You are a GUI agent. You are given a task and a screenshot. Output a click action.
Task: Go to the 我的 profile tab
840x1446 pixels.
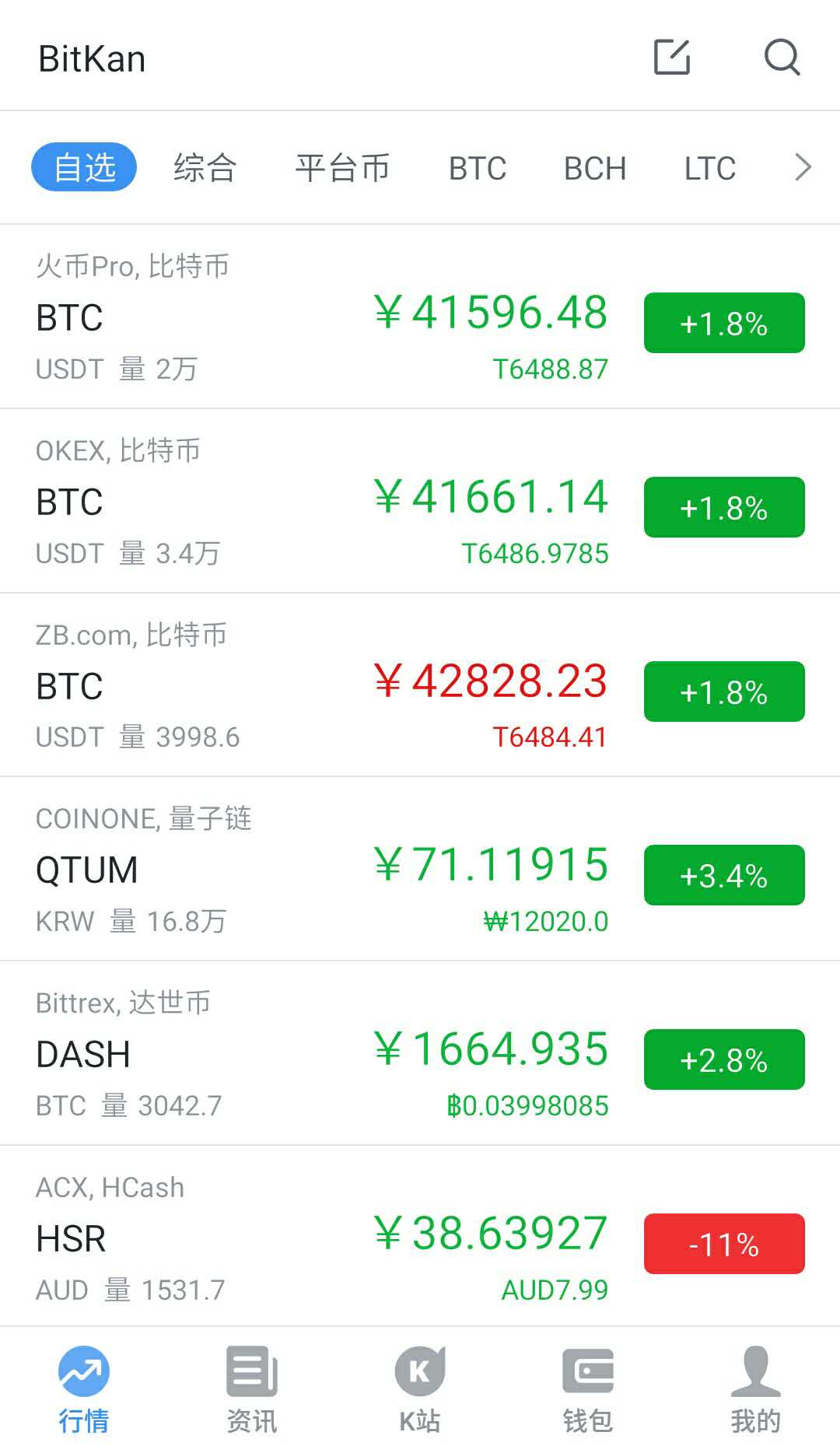[x=755, y=1390]
